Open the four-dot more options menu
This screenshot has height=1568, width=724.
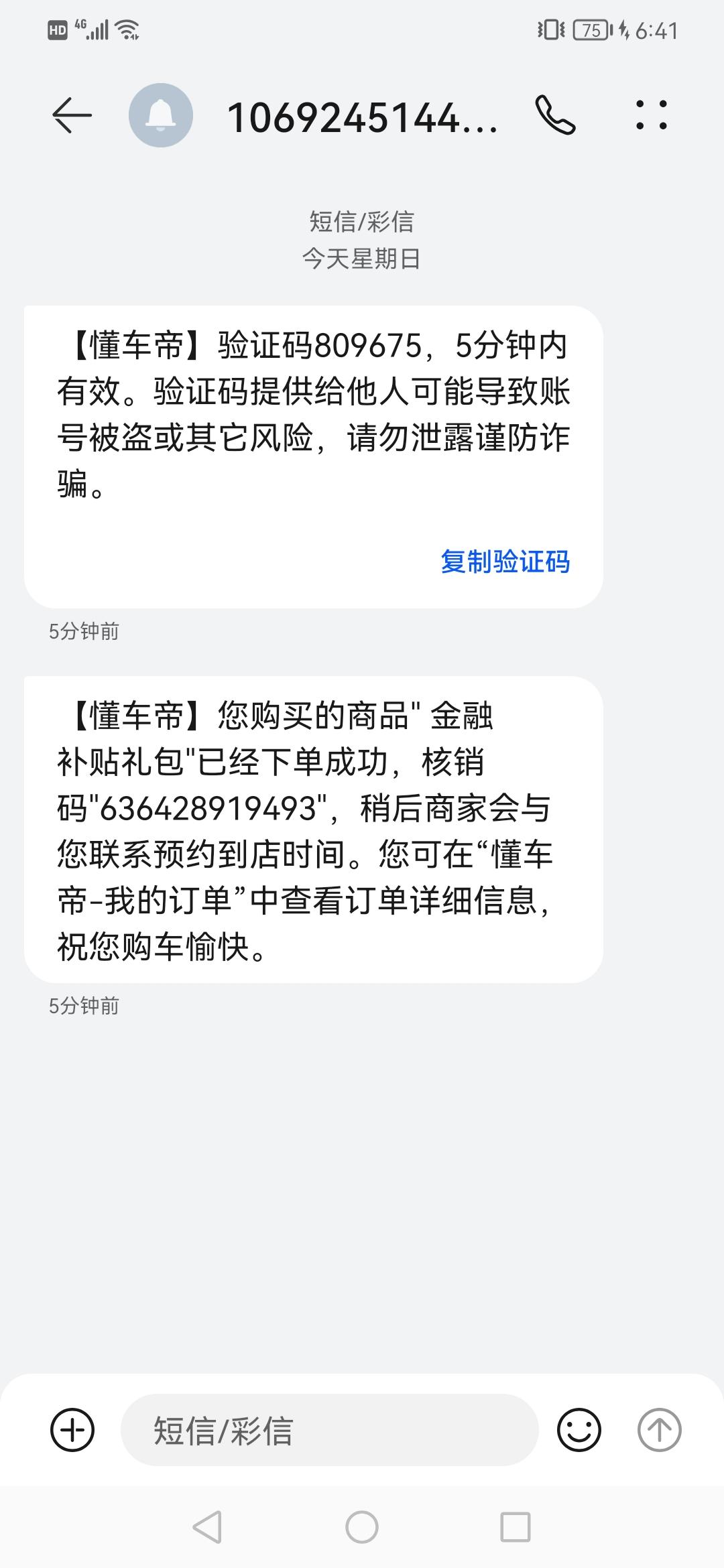[x=652, y=115]
